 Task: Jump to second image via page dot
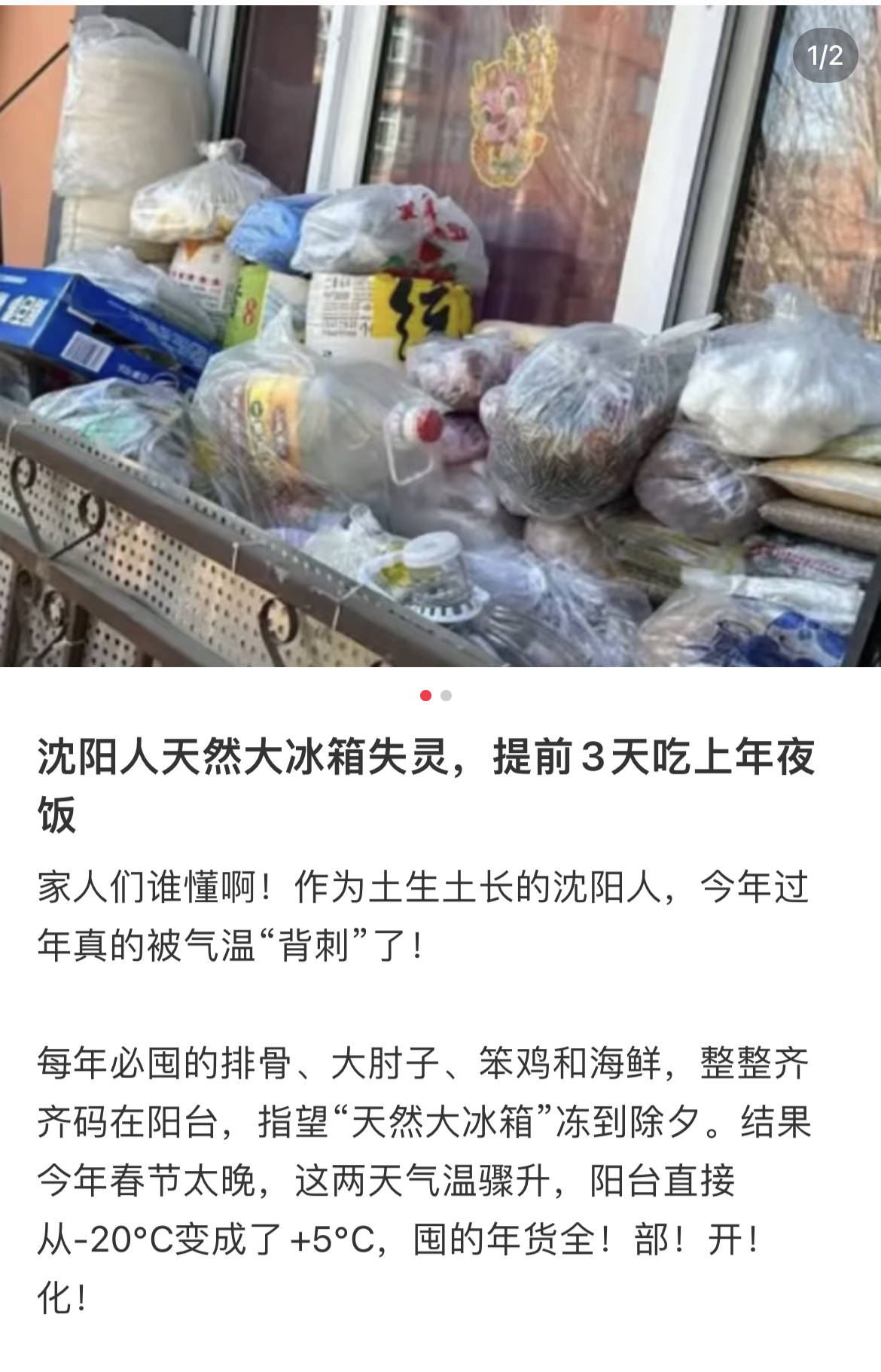(447, 696)
